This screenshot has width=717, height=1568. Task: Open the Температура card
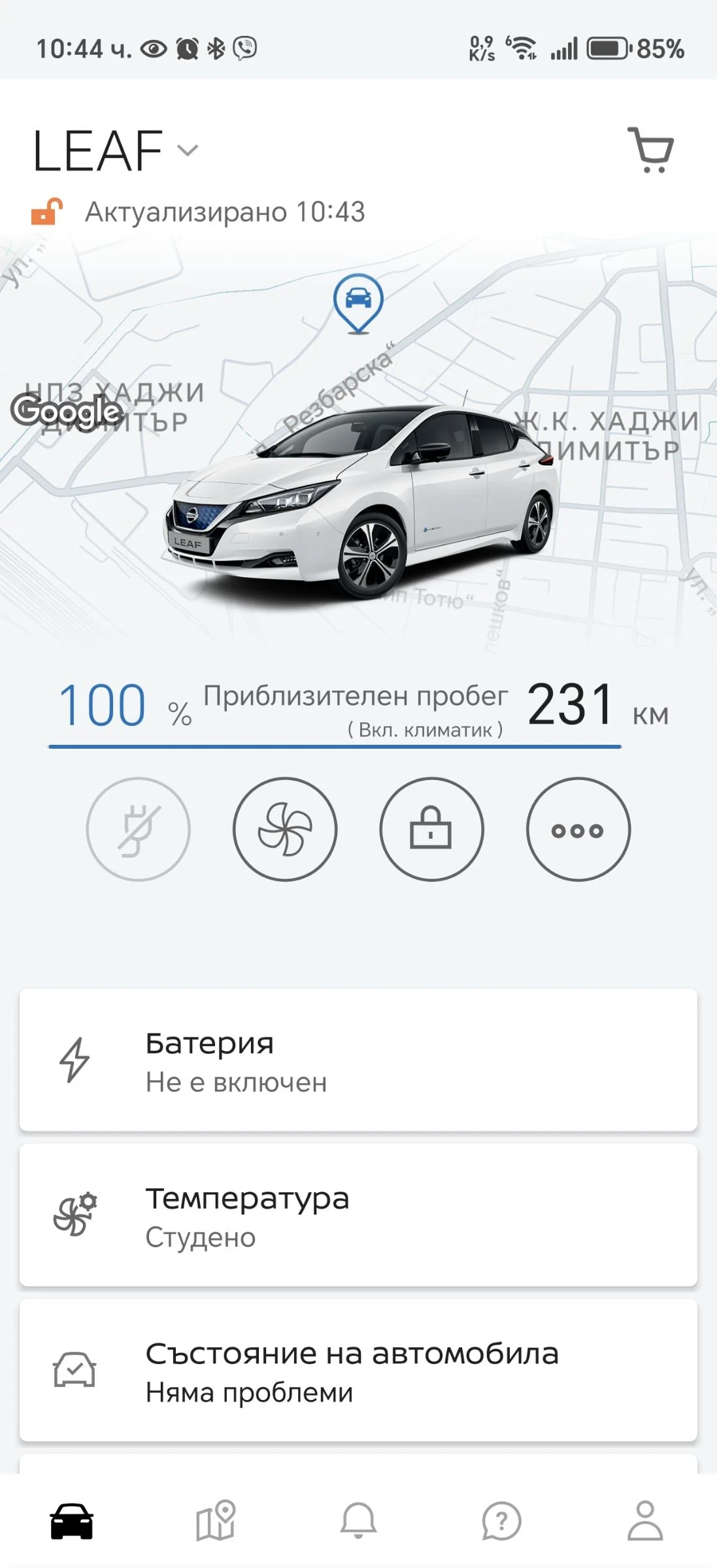(x=358, y=1217)
